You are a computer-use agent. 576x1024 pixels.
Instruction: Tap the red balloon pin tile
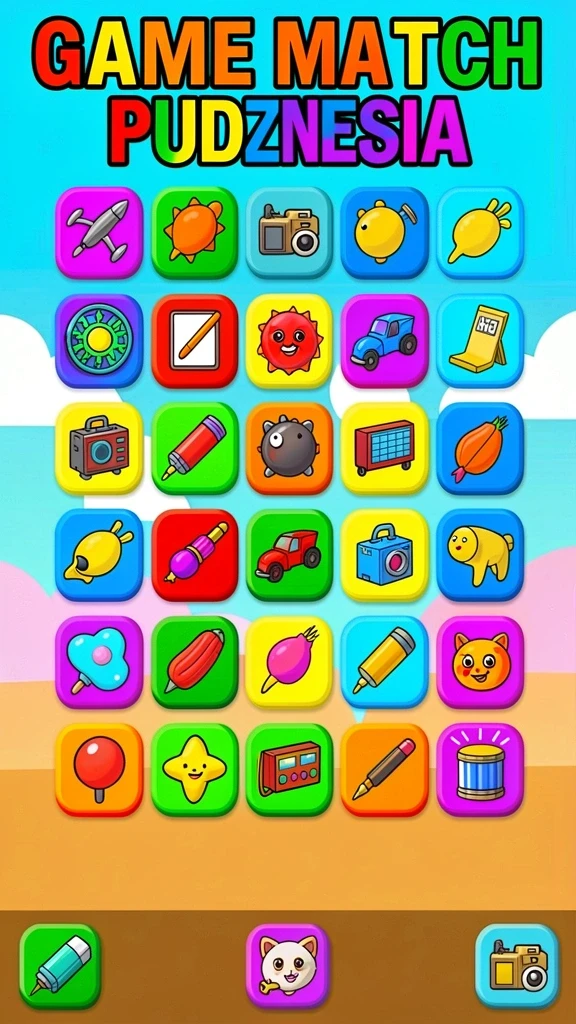pyautogui.click(x=99, y=769)
